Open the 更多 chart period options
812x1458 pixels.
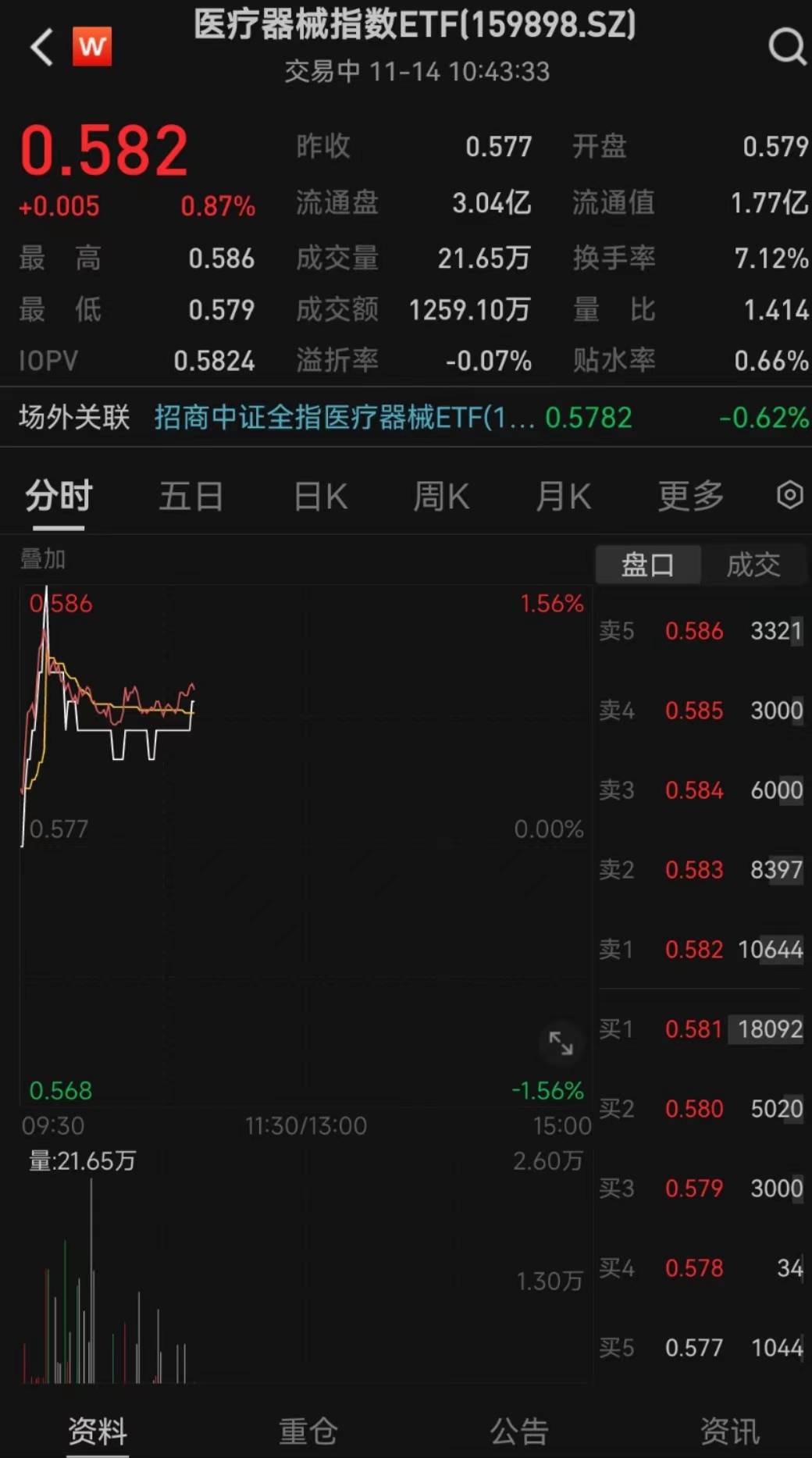(691, 496)
